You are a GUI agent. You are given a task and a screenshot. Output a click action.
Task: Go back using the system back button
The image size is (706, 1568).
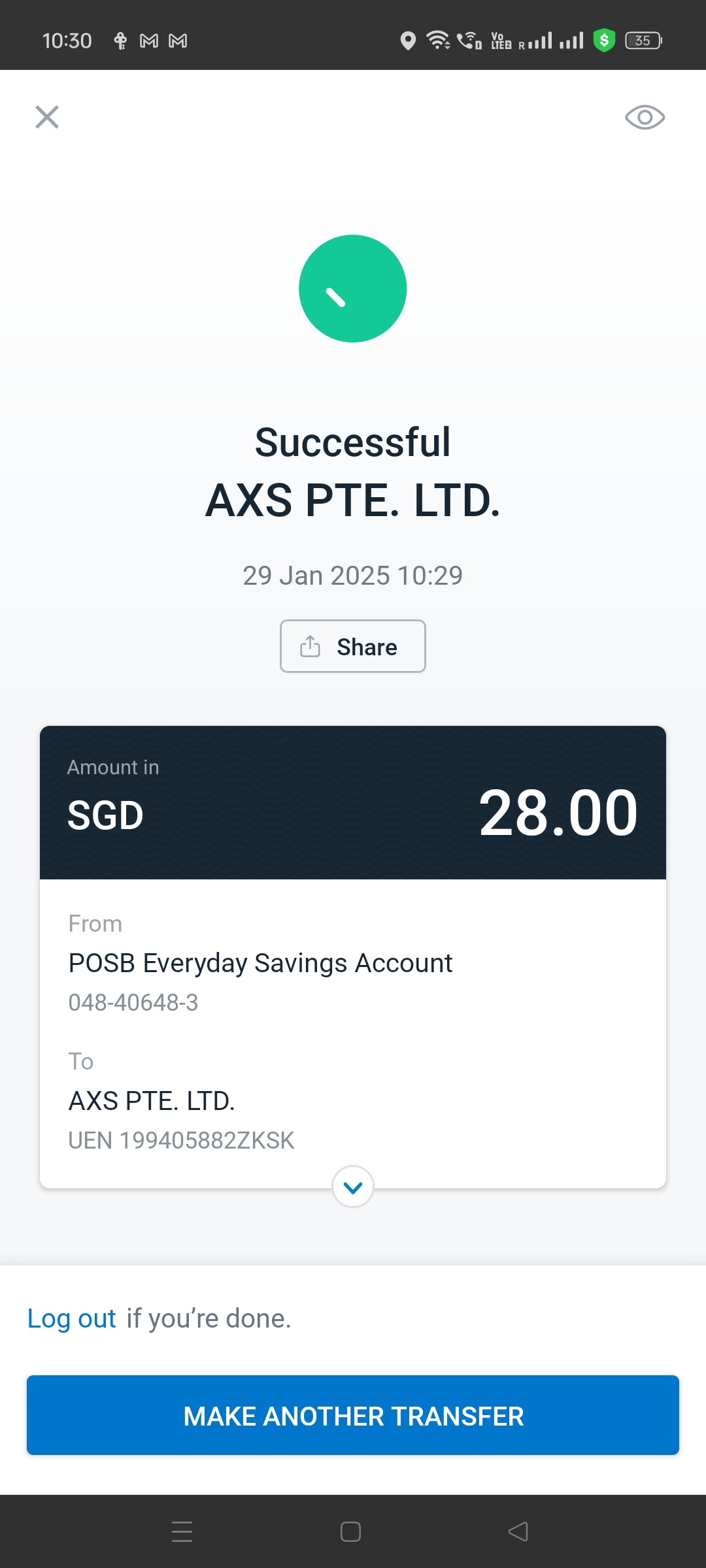518,1531
